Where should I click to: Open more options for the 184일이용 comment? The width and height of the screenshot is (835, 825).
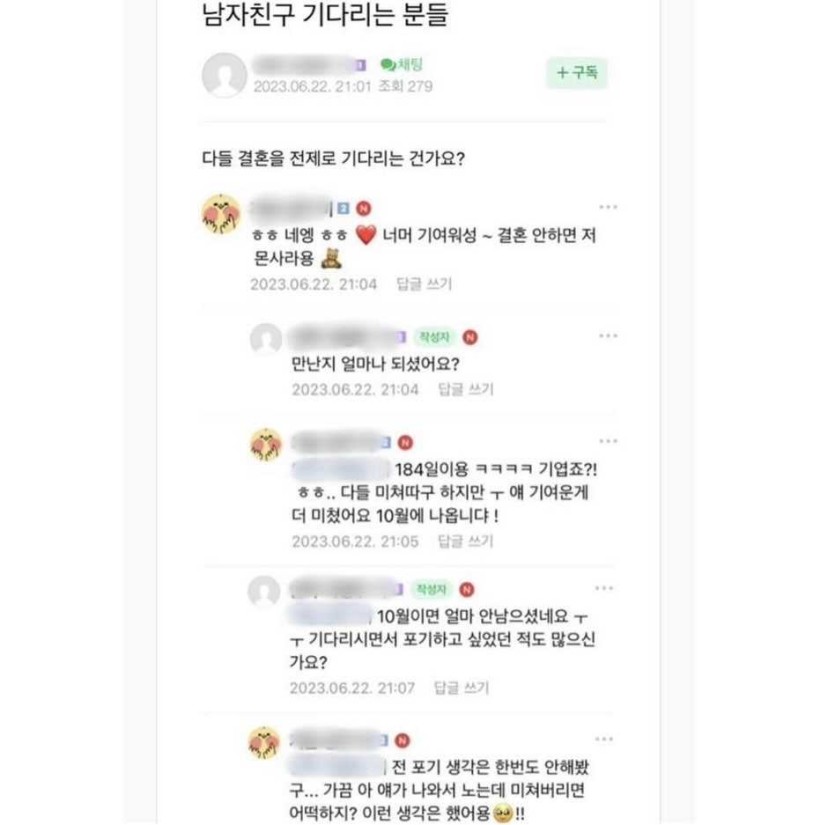point(608,441)
